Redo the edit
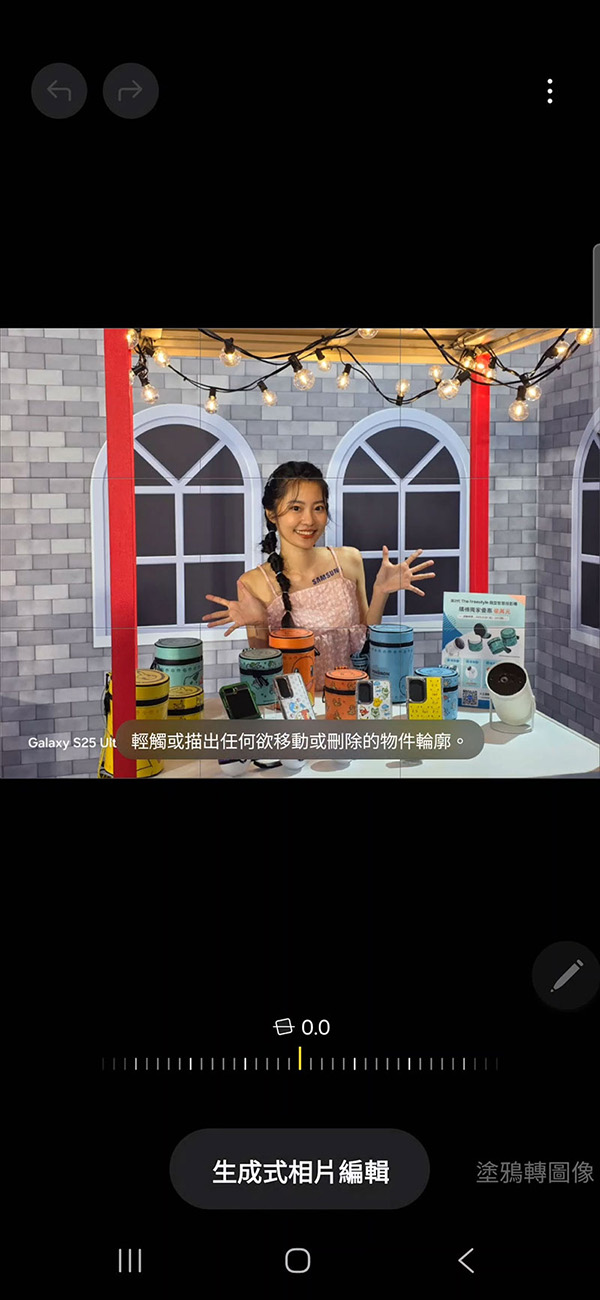Image resolution: width=600 pixels, height=1300 pixels. point(131,91)
